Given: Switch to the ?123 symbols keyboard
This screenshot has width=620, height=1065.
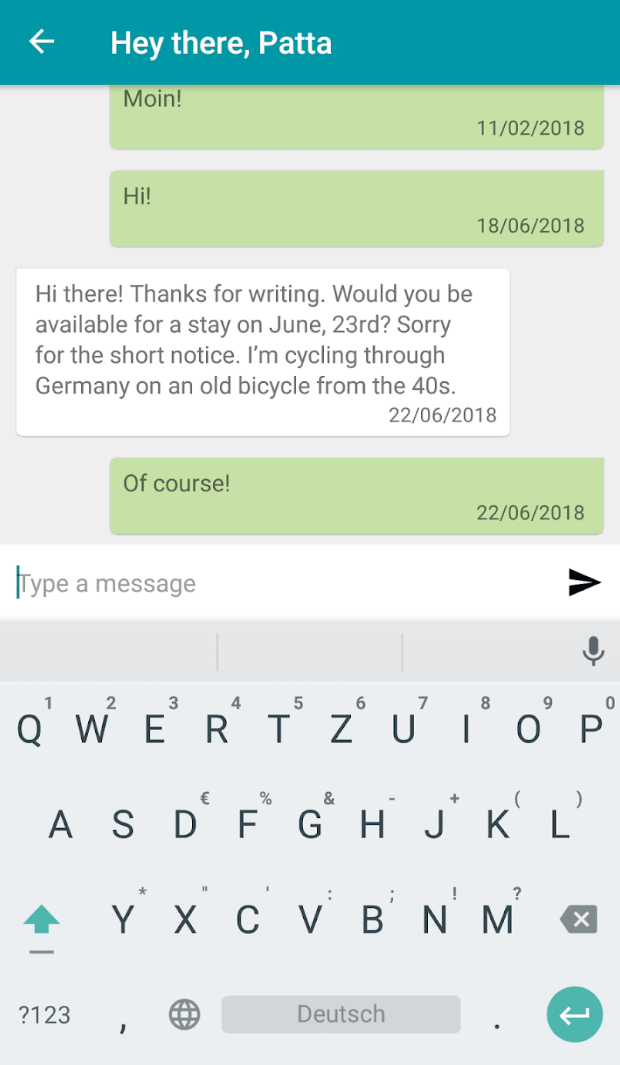Looking at the screenshot, I should coord(44,1015).
